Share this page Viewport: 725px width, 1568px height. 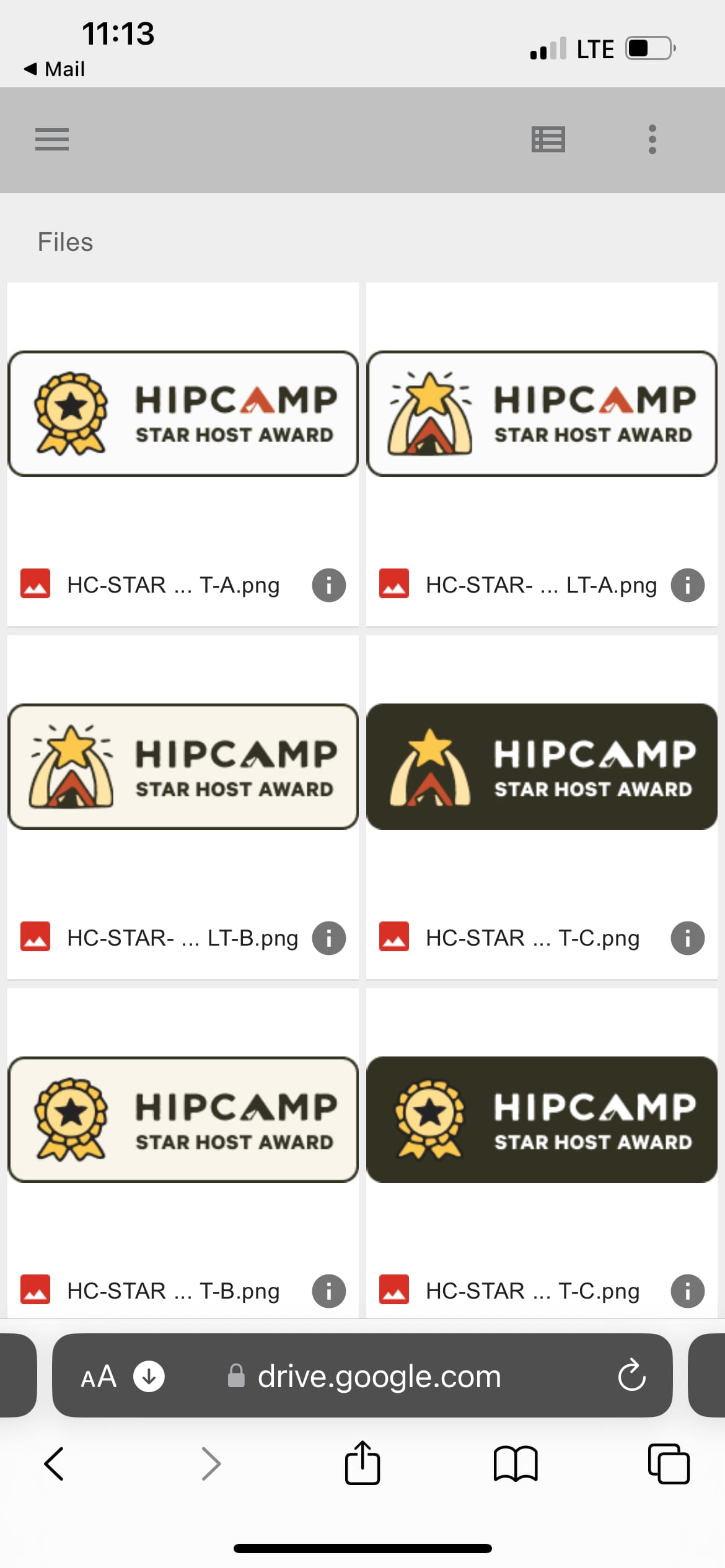coord(362,1463)
